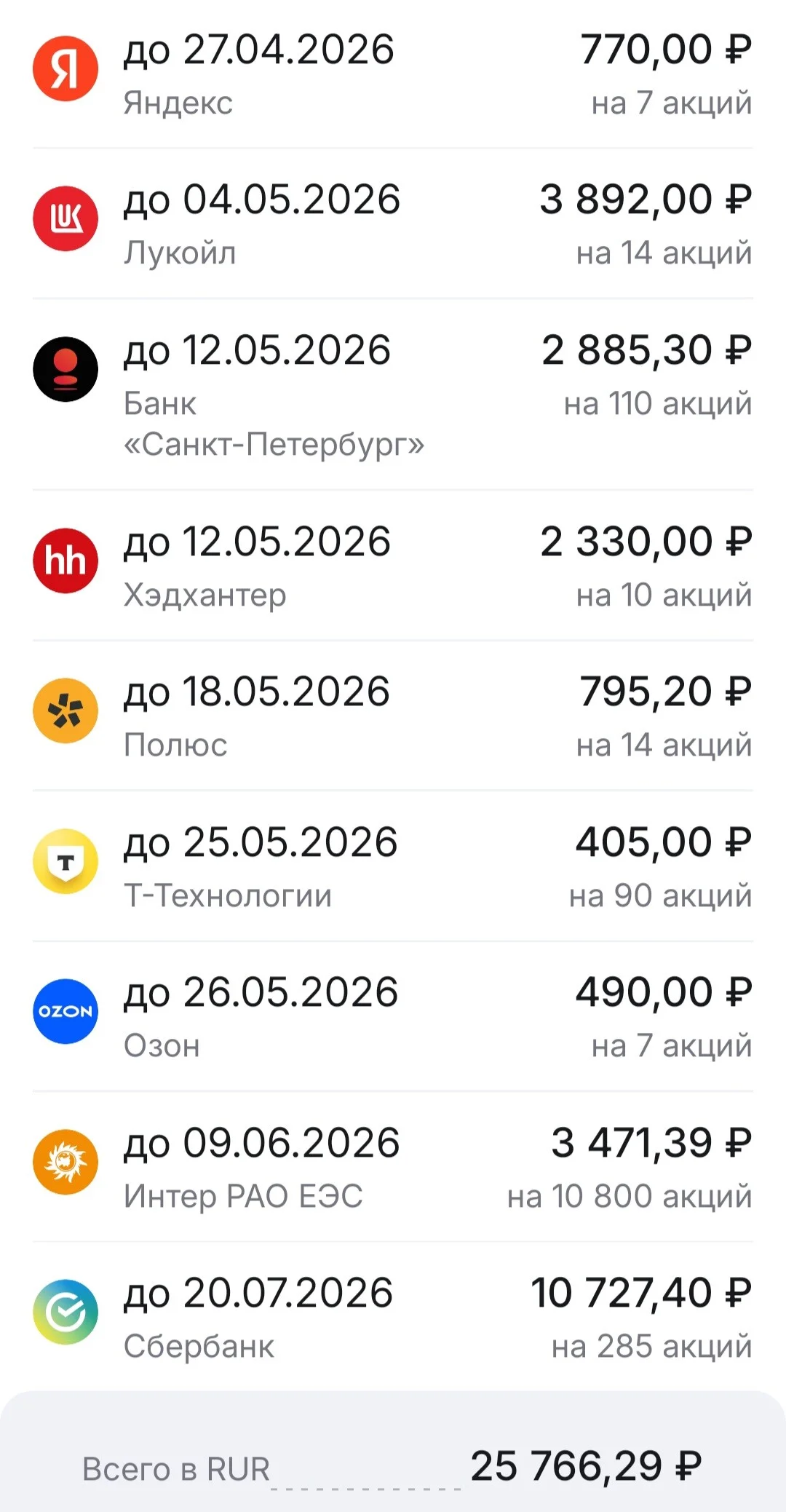Tap the Полюс dividend row
This screenshot has width=786, height=1512.
393,716
